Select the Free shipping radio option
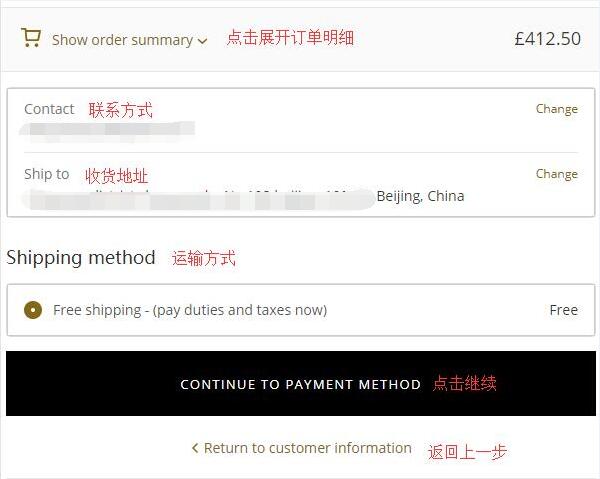Viewport: 600px width, 479px height. 33,310
